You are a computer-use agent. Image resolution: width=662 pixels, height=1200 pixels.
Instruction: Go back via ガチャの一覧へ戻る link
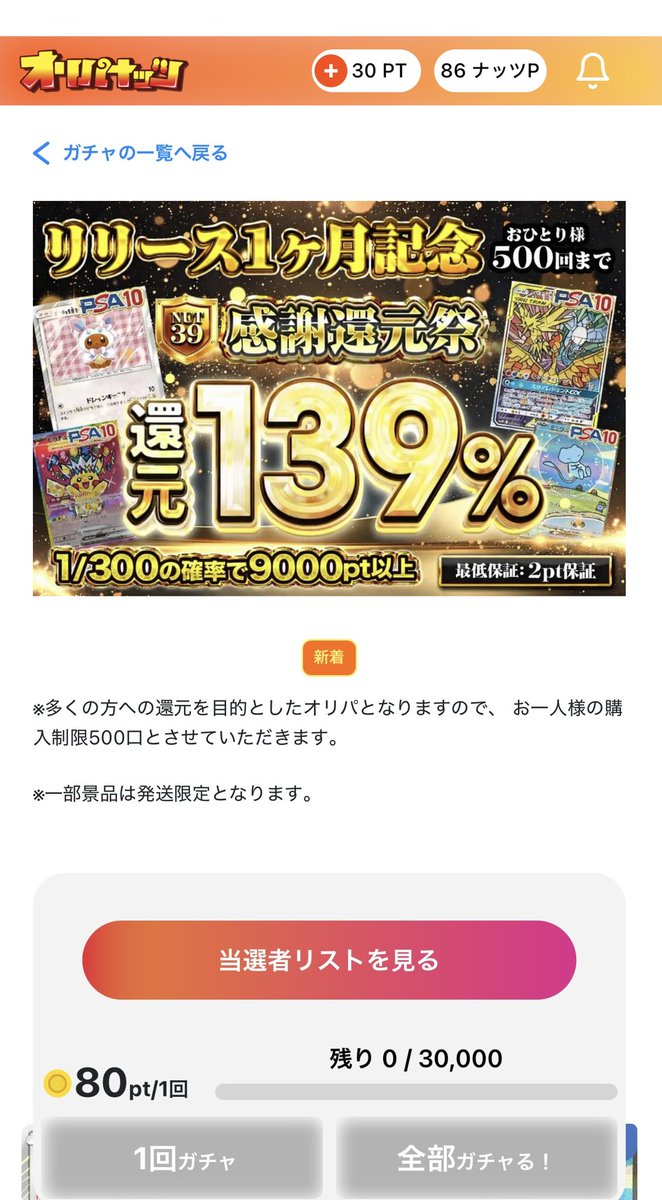[130, 153]
